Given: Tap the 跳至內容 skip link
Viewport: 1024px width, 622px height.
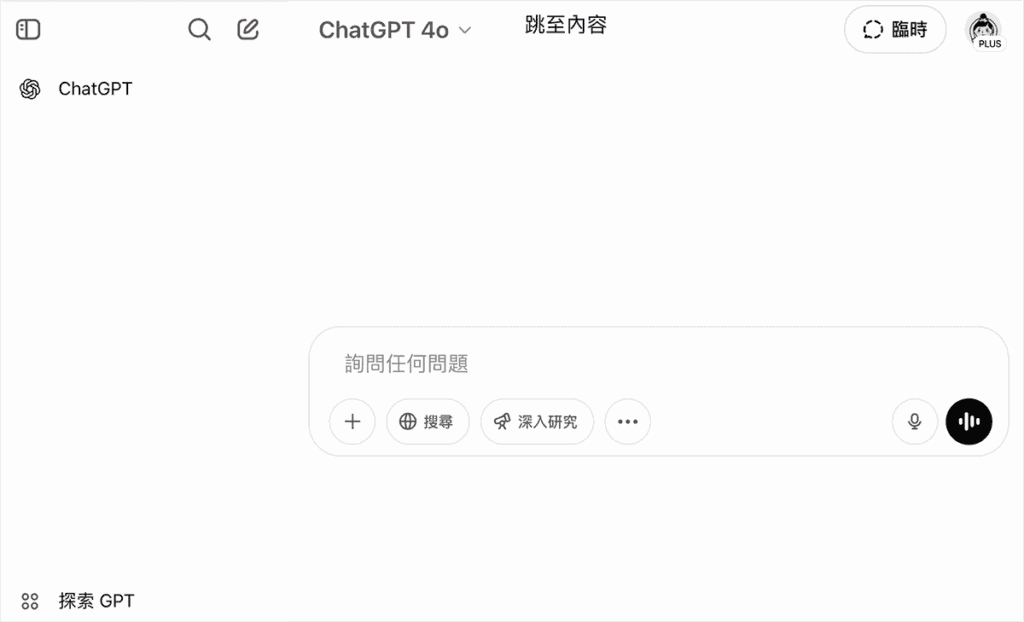Looking at the screenshot, I should click(x=565, y=26).
